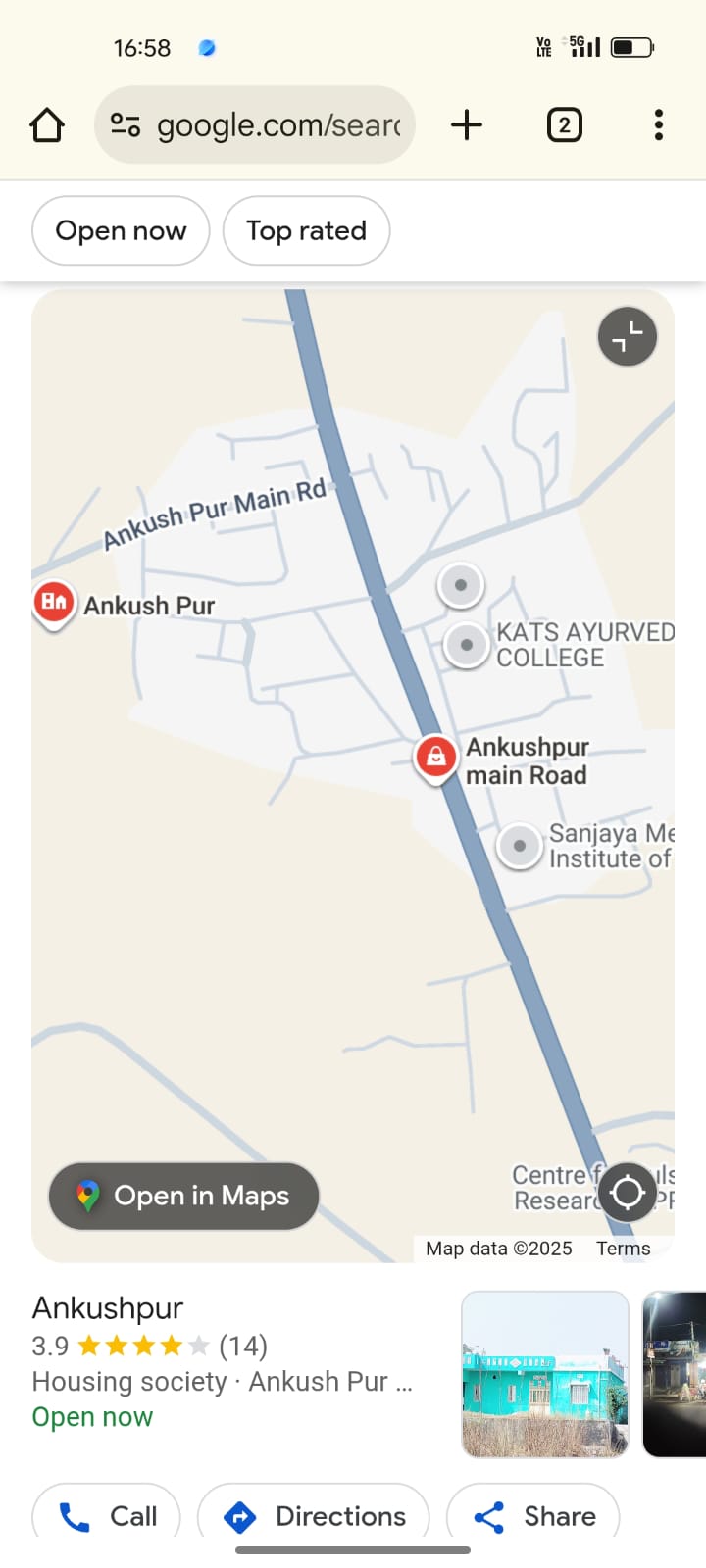
Task: Get directions to Ankushpur
Action: 314,1516
